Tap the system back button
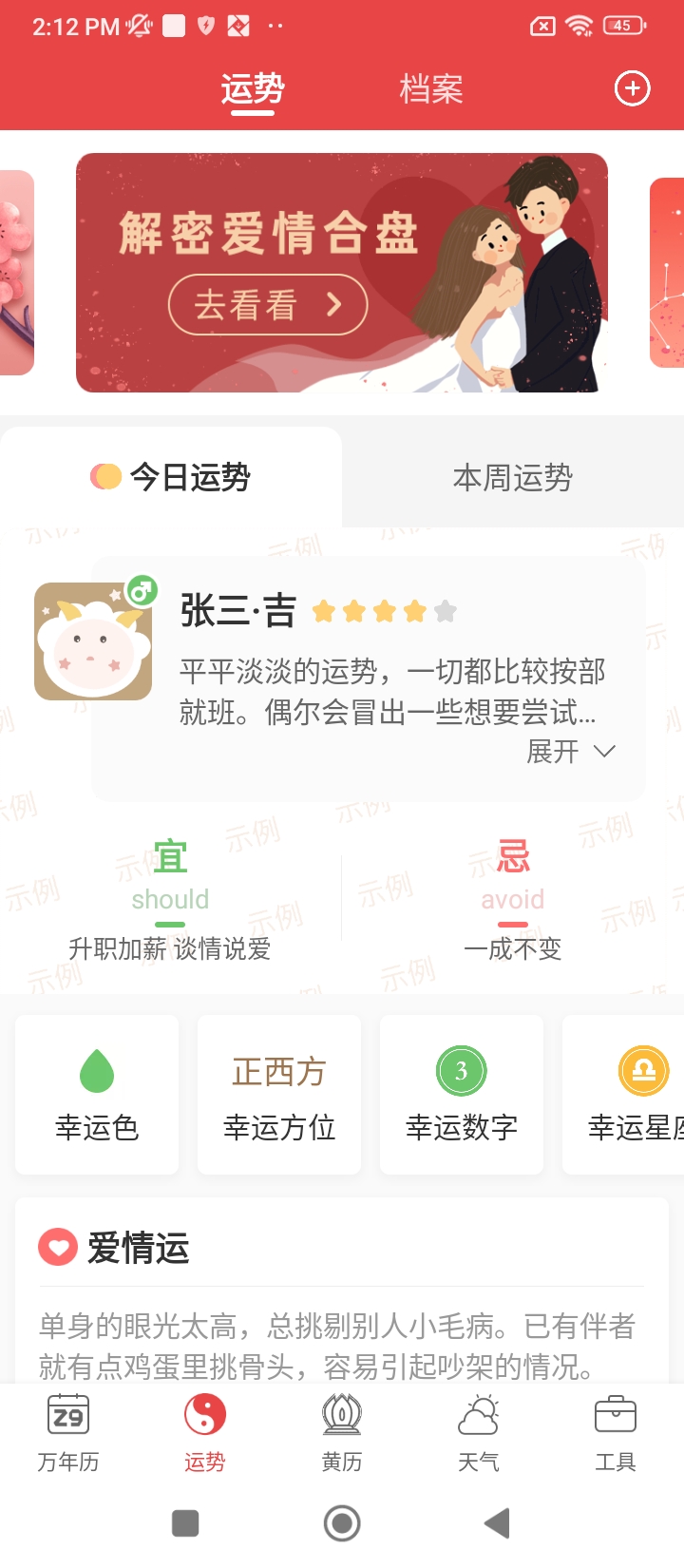684x1568 pixels. click(x=497, y=1523)
